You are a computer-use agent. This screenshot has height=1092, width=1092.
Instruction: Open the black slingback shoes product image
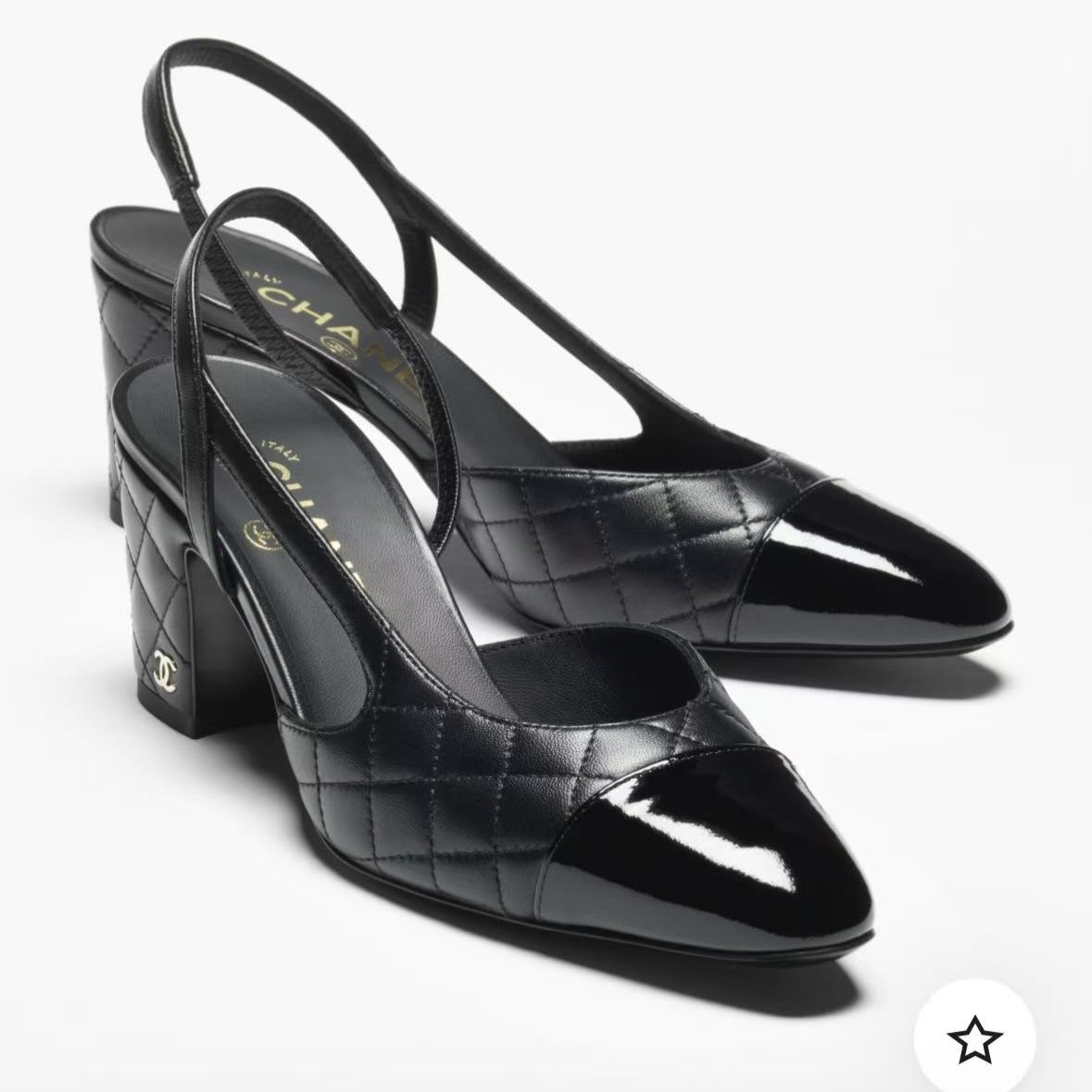519,519
